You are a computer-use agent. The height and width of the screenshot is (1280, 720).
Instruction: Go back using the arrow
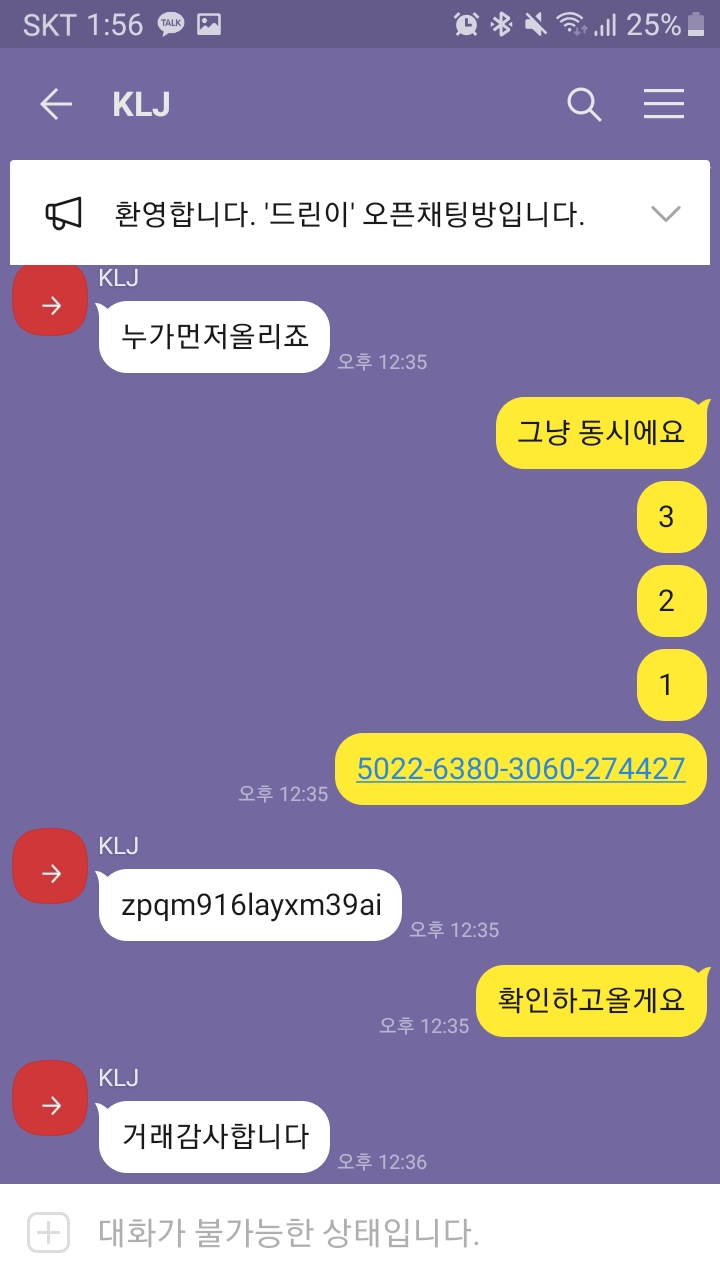56,104
